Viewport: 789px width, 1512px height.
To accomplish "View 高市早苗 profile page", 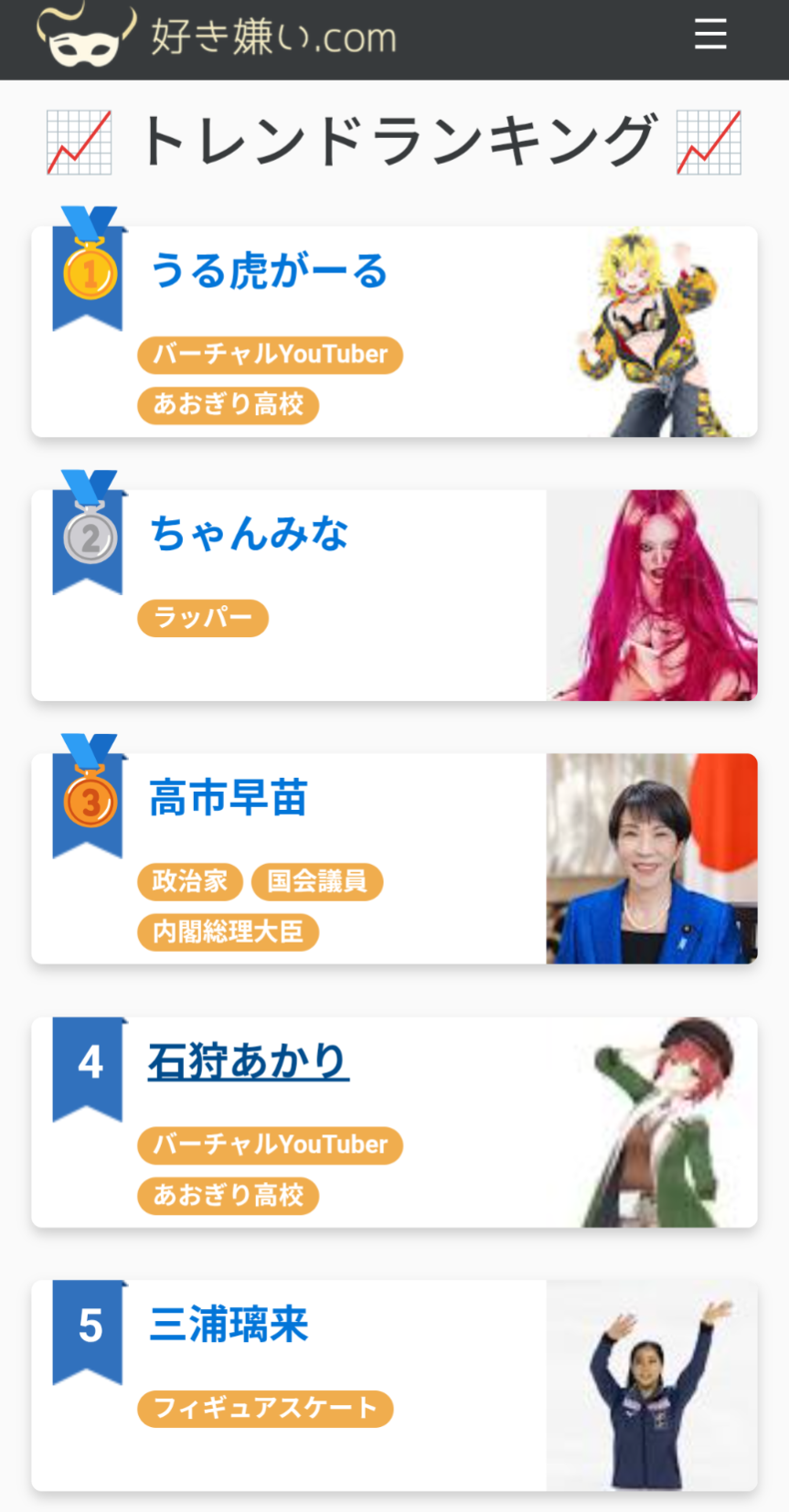I will pos(229,798).
